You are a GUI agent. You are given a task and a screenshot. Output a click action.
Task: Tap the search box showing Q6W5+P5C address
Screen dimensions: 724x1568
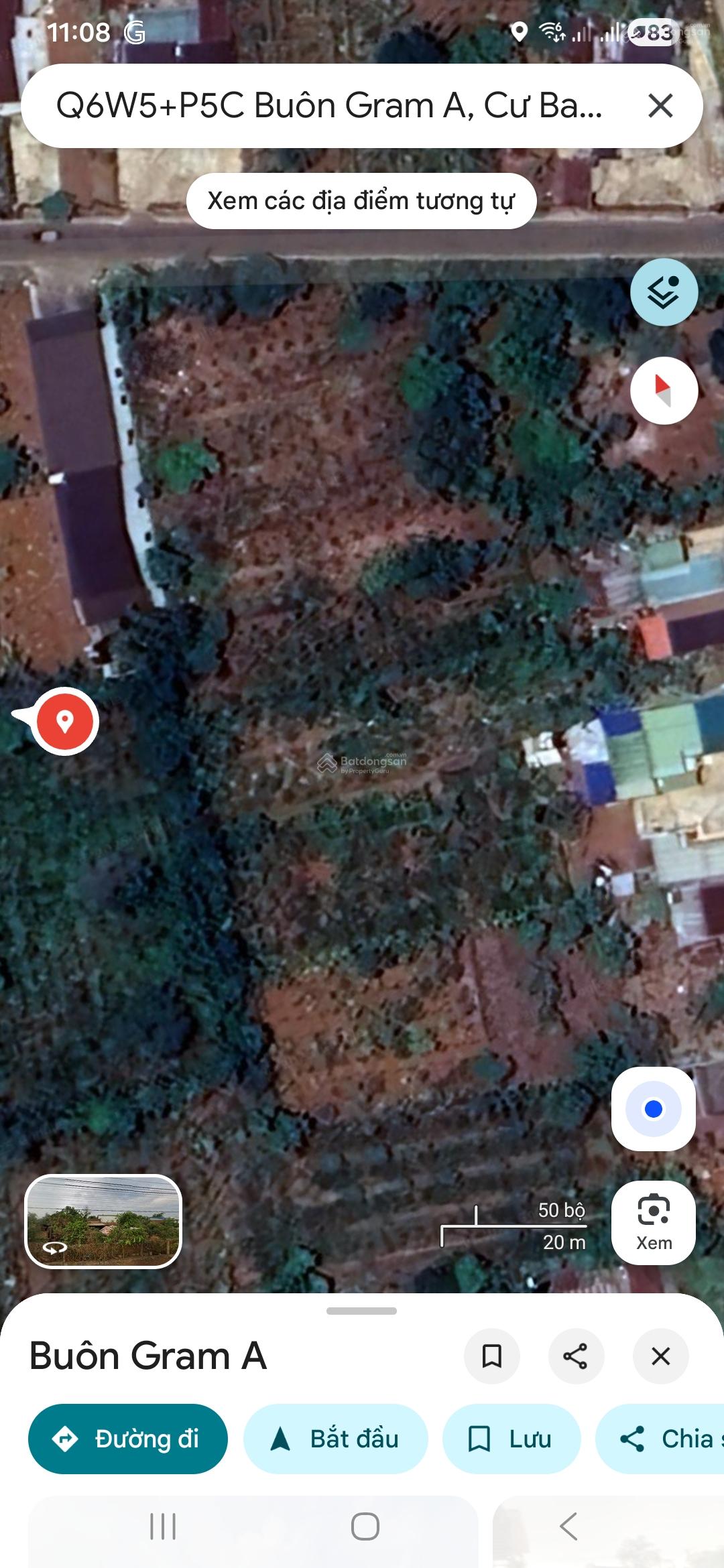pyautogui.click(x=328, y=106)
